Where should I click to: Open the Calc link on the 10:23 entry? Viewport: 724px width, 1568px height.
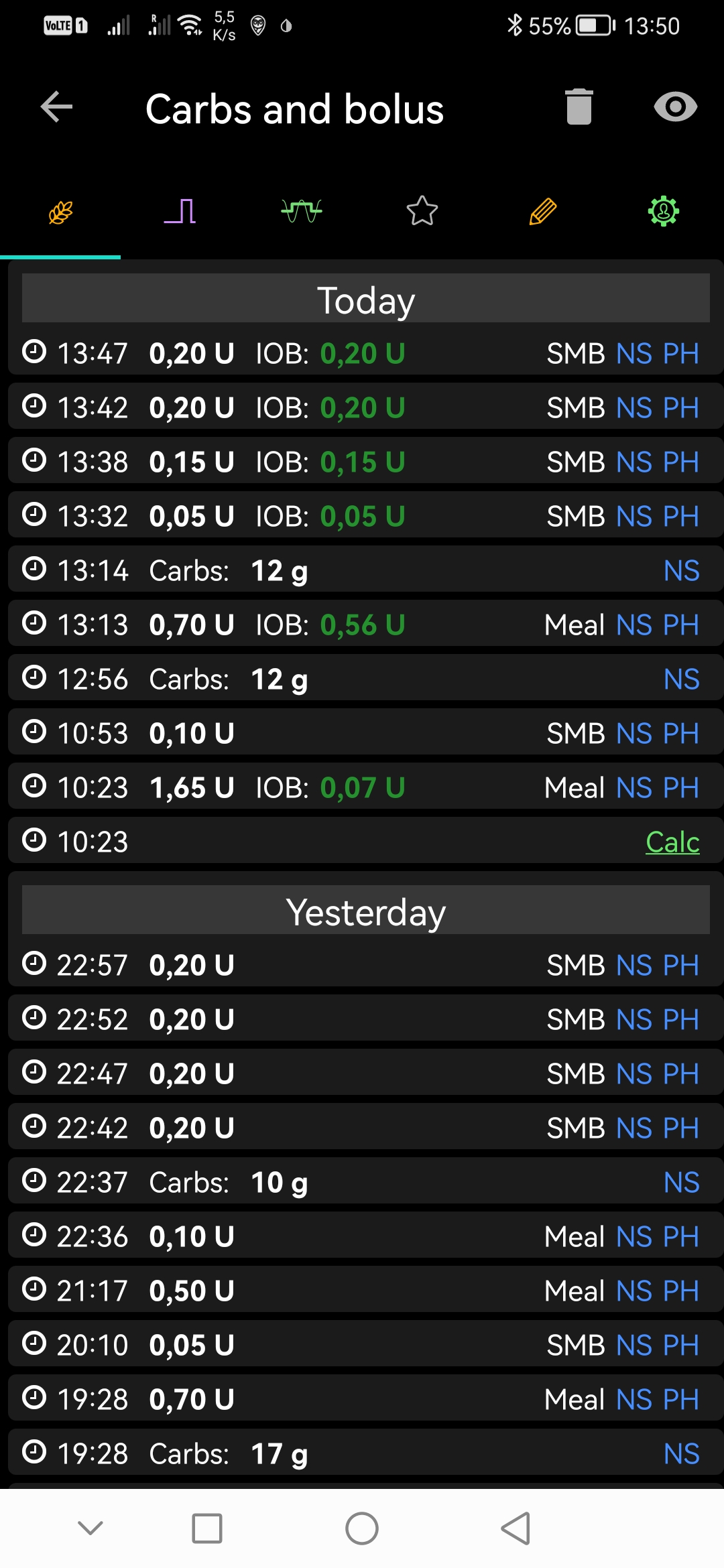pos(672,842)
